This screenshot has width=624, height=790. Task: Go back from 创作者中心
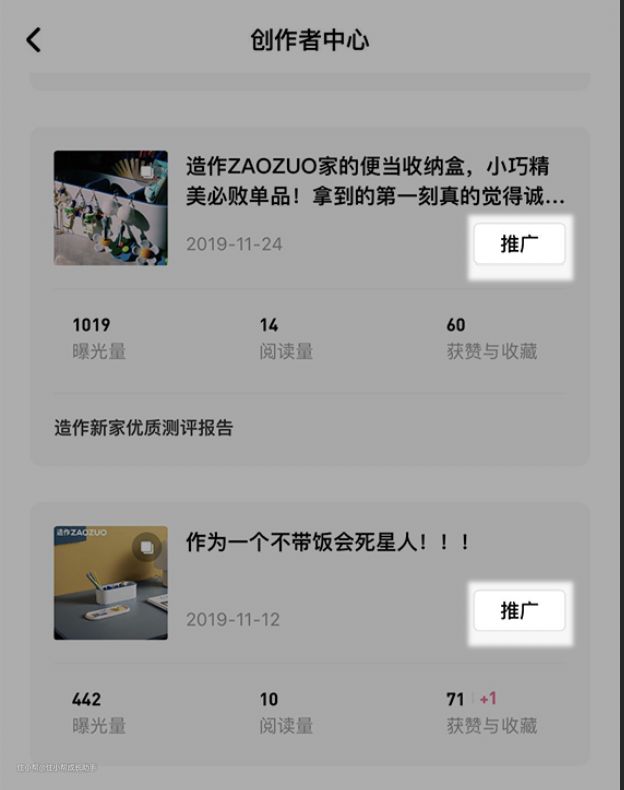pos(34,40)
